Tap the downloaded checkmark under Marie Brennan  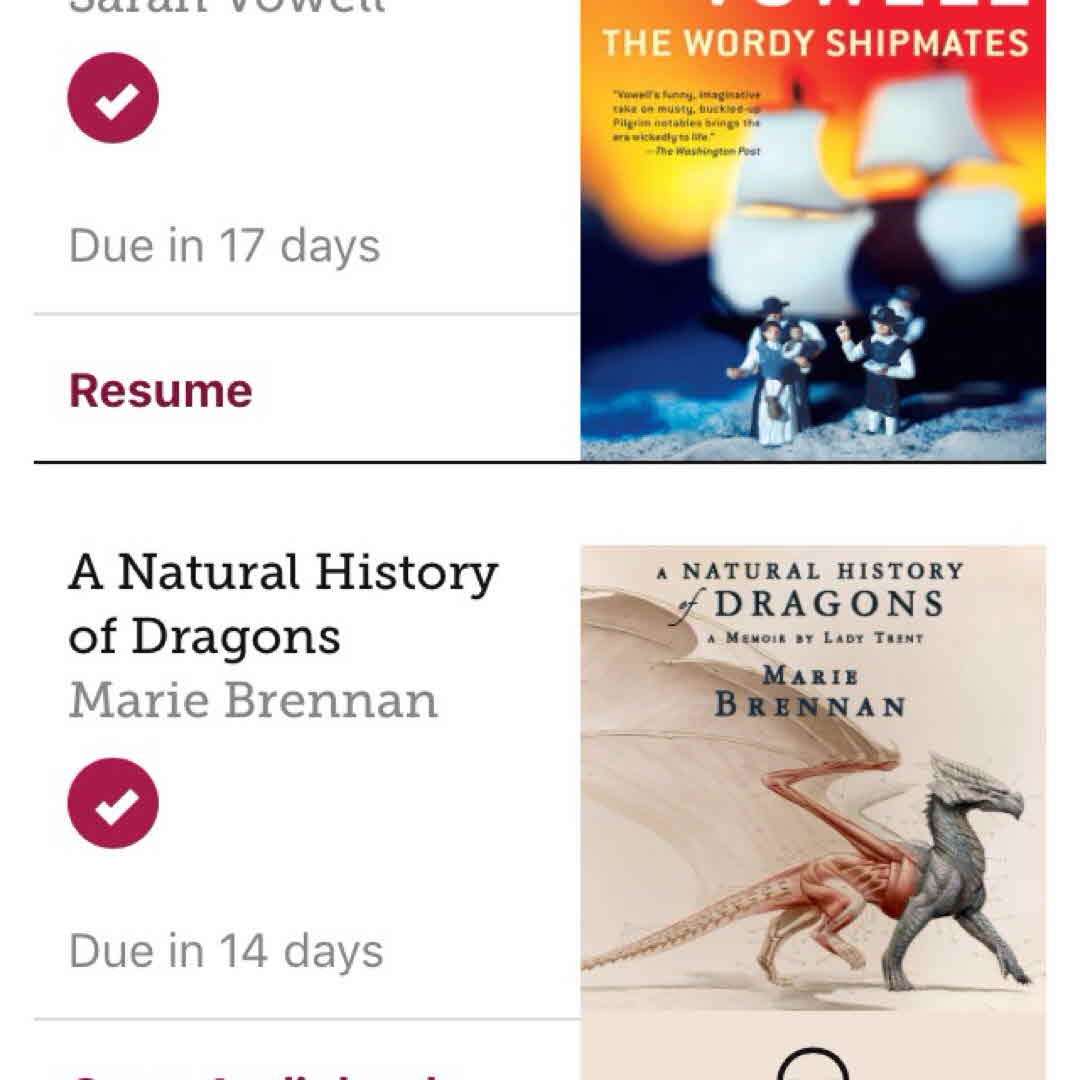tap(113, 803)
